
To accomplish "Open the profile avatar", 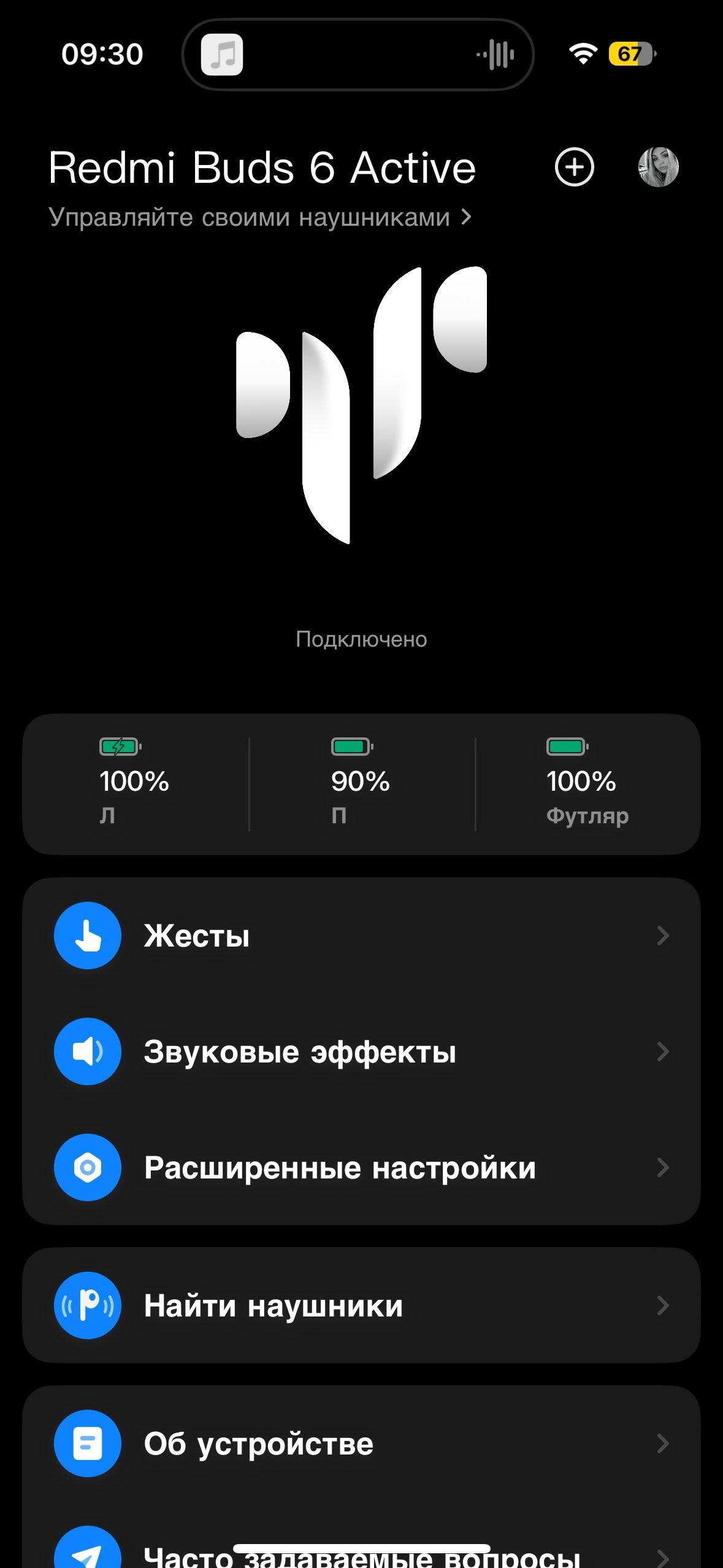I will click(658, 167).
